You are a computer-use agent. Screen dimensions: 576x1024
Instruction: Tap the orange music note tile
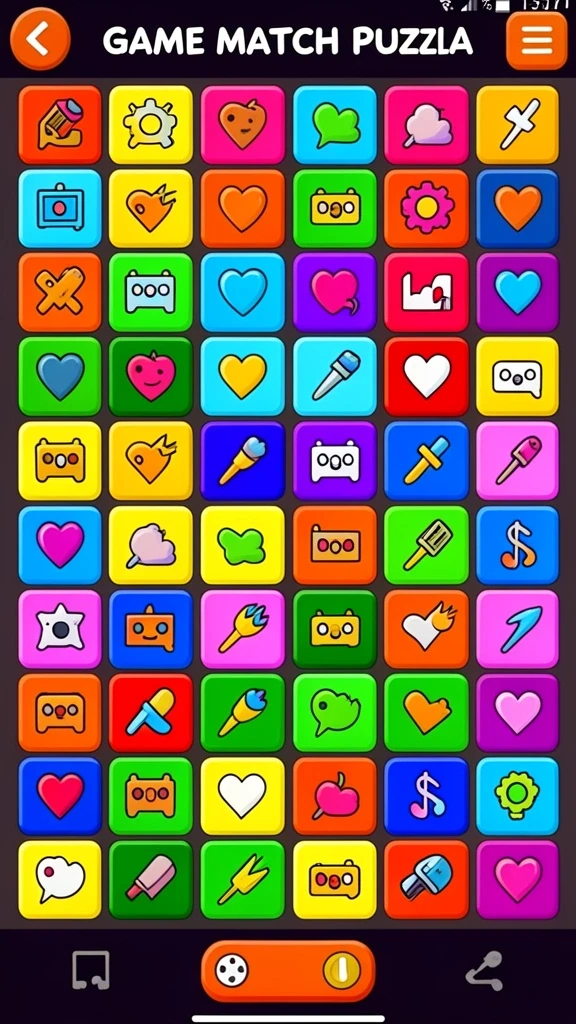(517, 545)
